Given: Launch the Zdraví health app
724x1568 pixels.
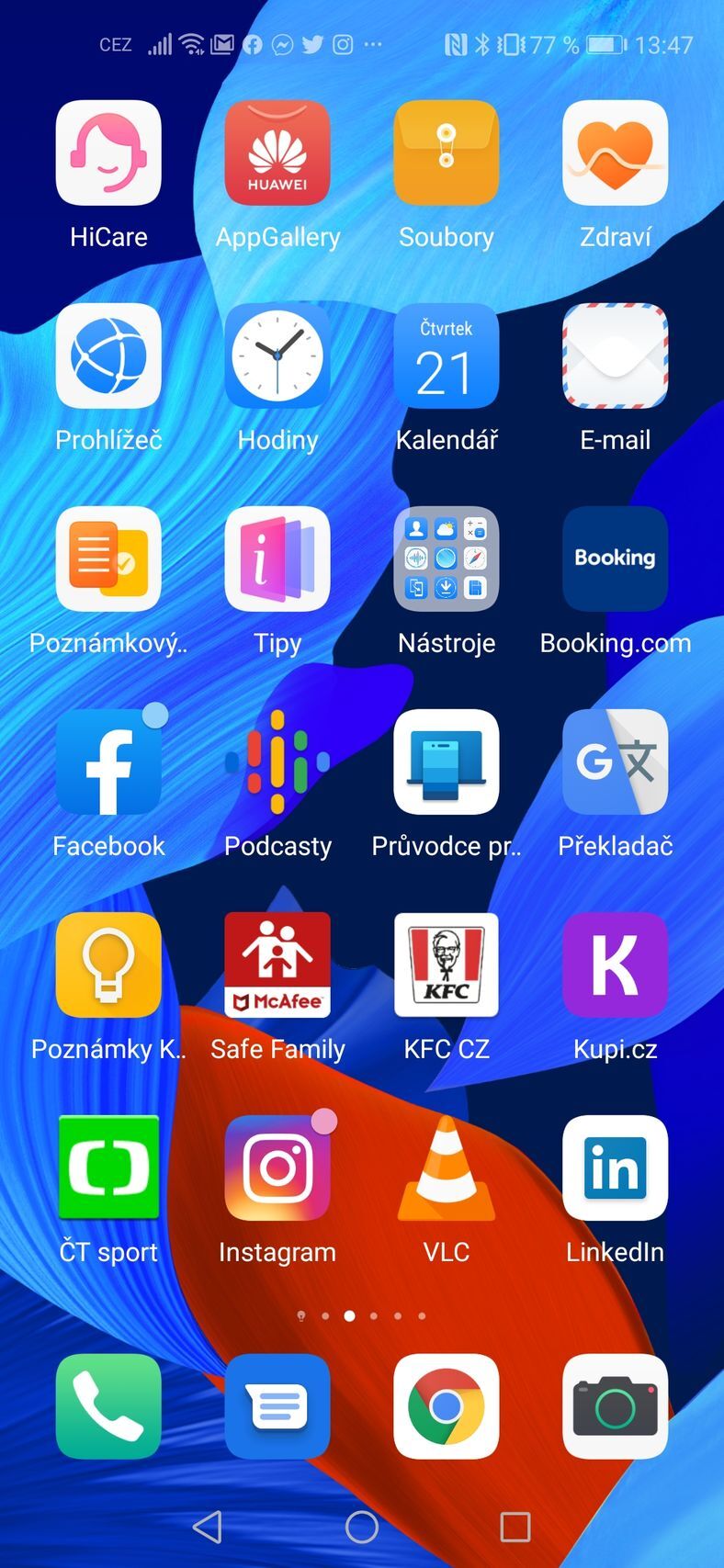Looking at the screenshot, I should (x=615, y=153).
